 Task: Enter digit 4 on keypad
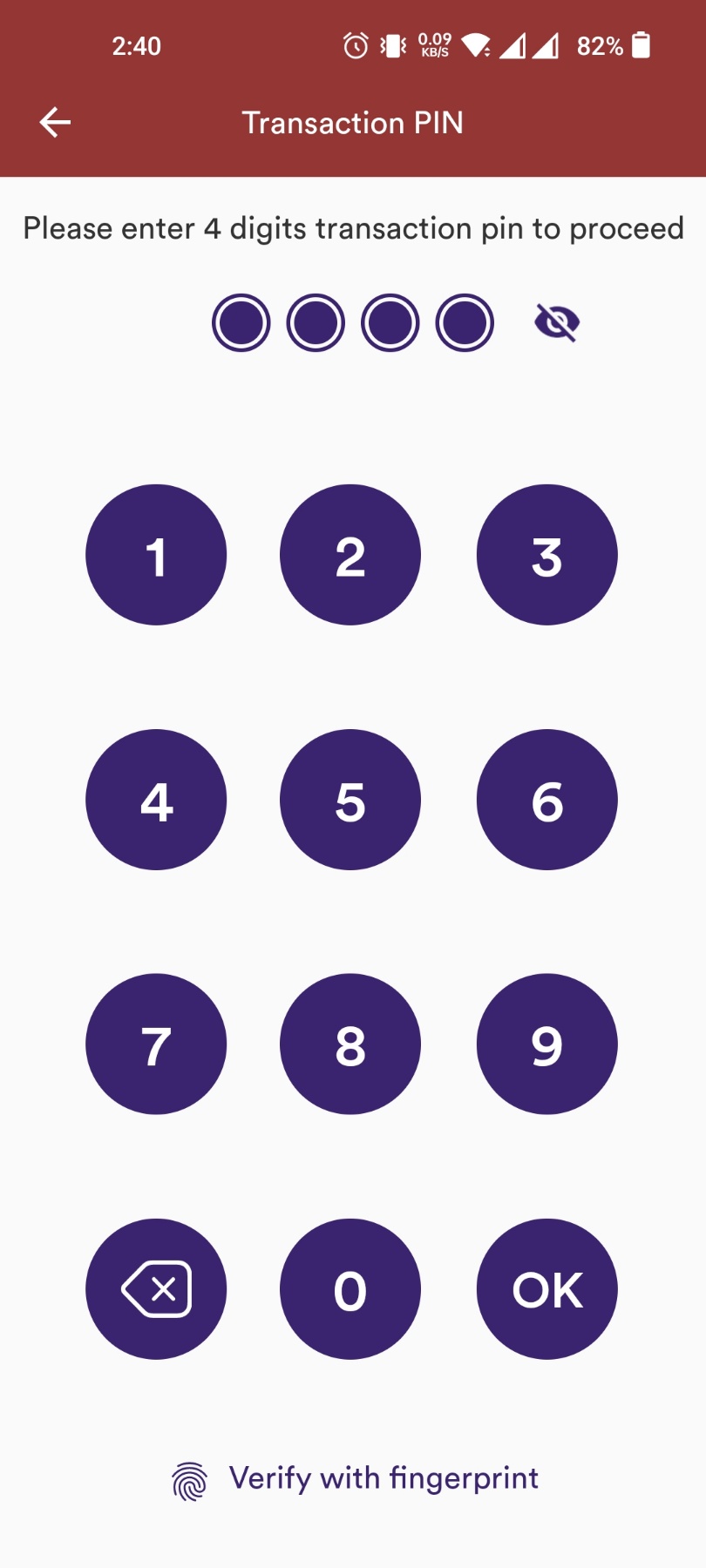tap(156, 800)
